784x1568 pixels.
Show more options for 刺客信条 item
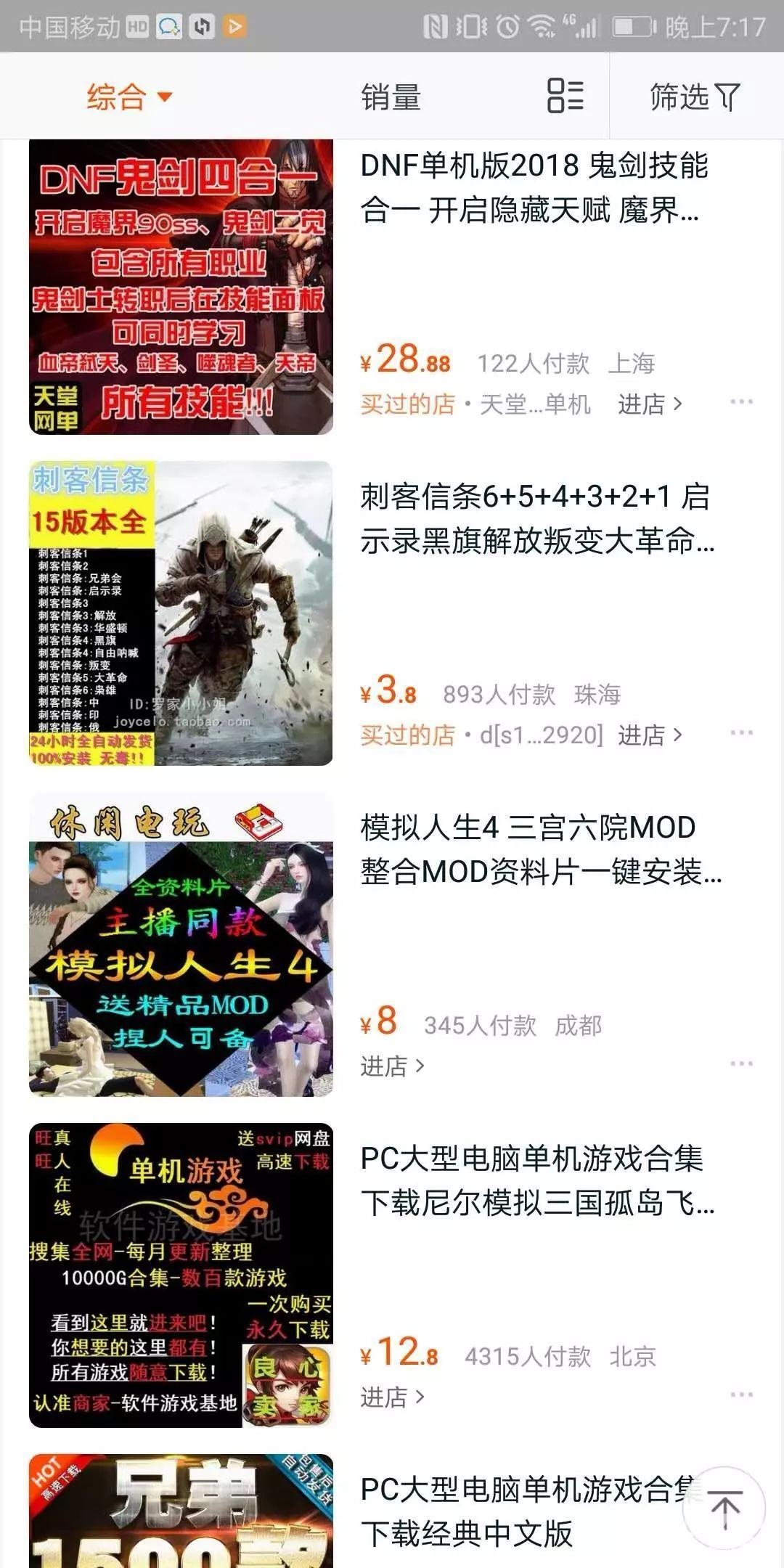(741, 732)
